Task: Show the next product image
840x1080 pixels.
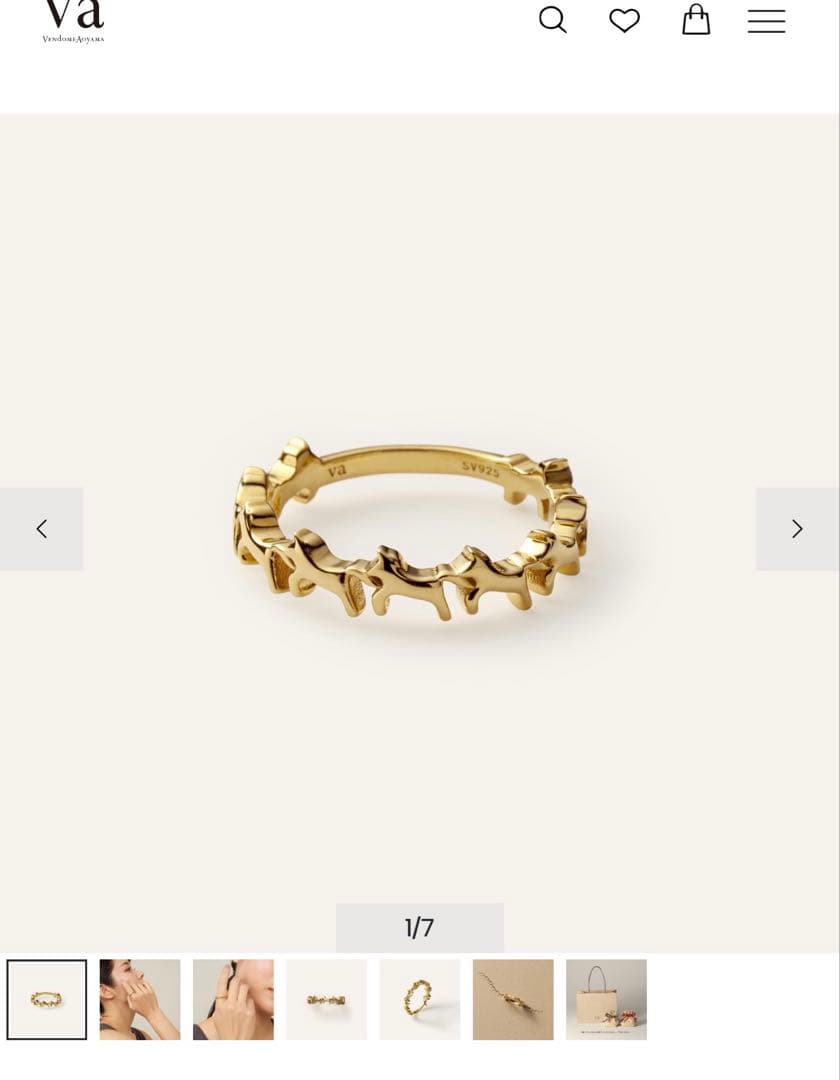Action: 797,529
